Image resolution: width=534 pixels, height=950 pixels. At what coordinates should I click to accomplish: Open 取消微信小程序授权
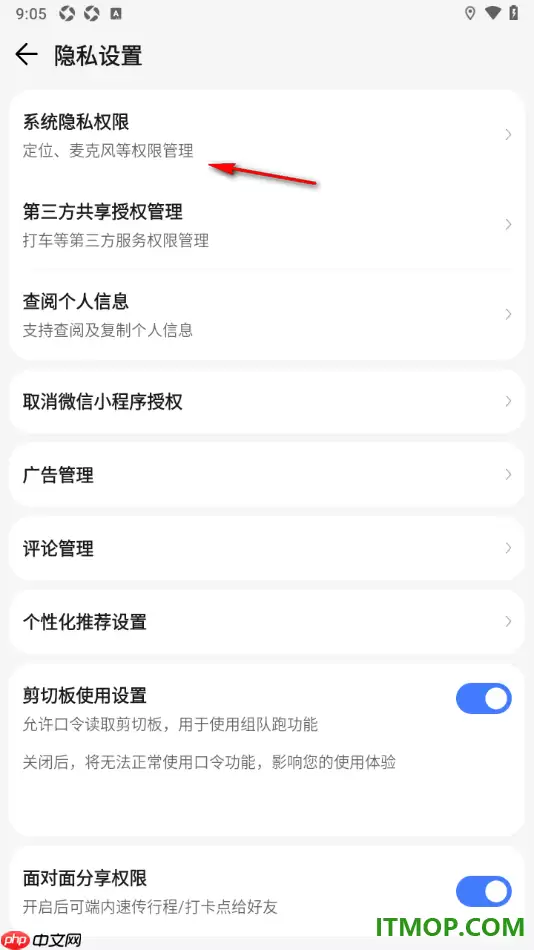(267, 402)
